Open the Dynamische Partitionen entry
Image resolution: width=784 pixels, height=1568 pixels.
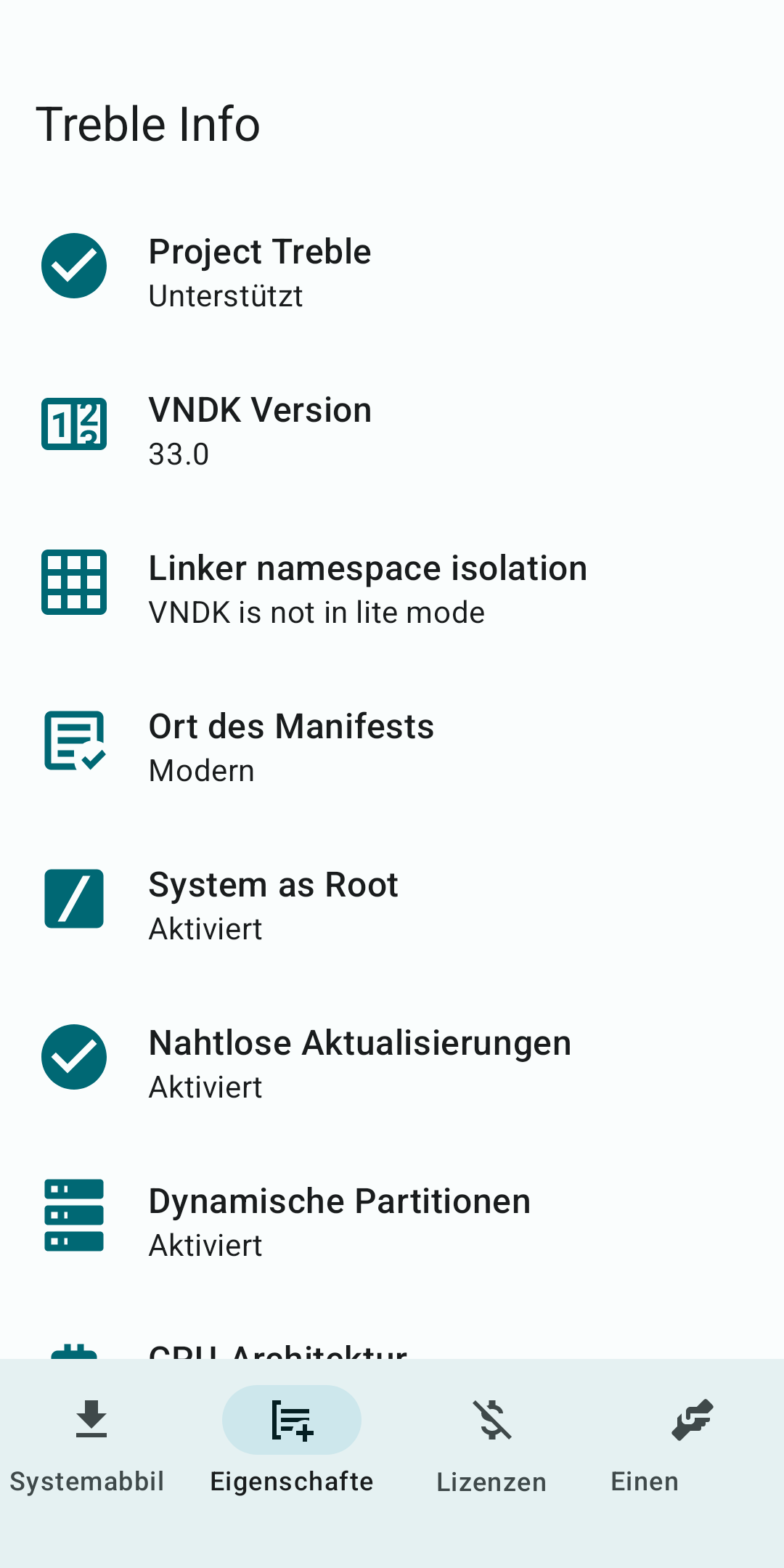tap(392, 1222)
